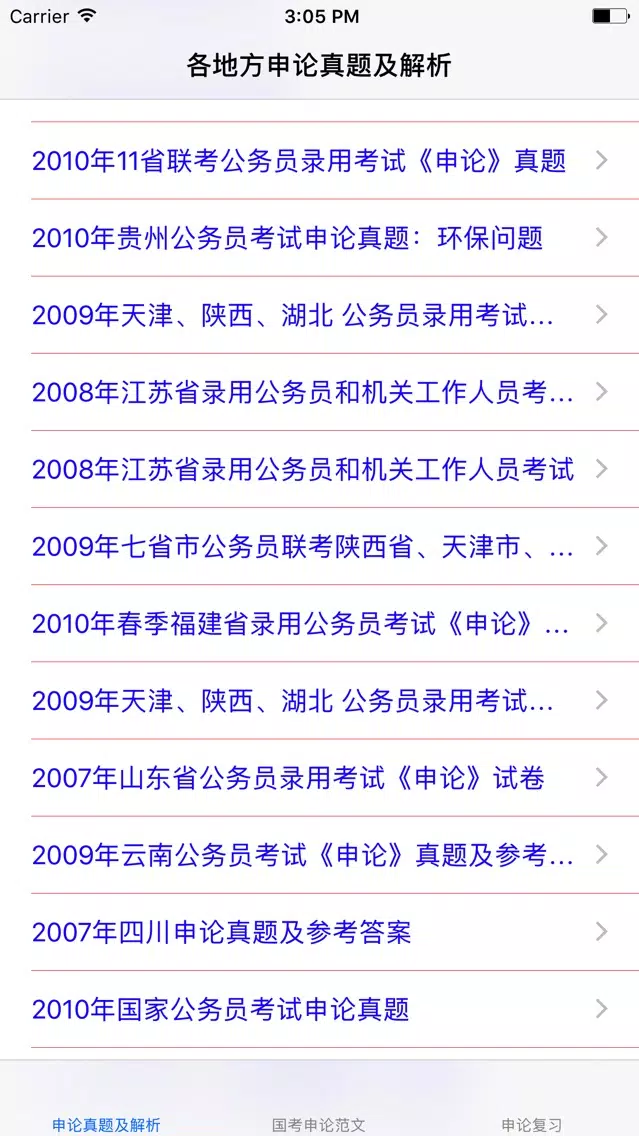This screenshot has width=639, height=1136.
Task: Open the 2010年11省联考公务员录用考试《申论》真题 row
Action: tap(320, 160)
